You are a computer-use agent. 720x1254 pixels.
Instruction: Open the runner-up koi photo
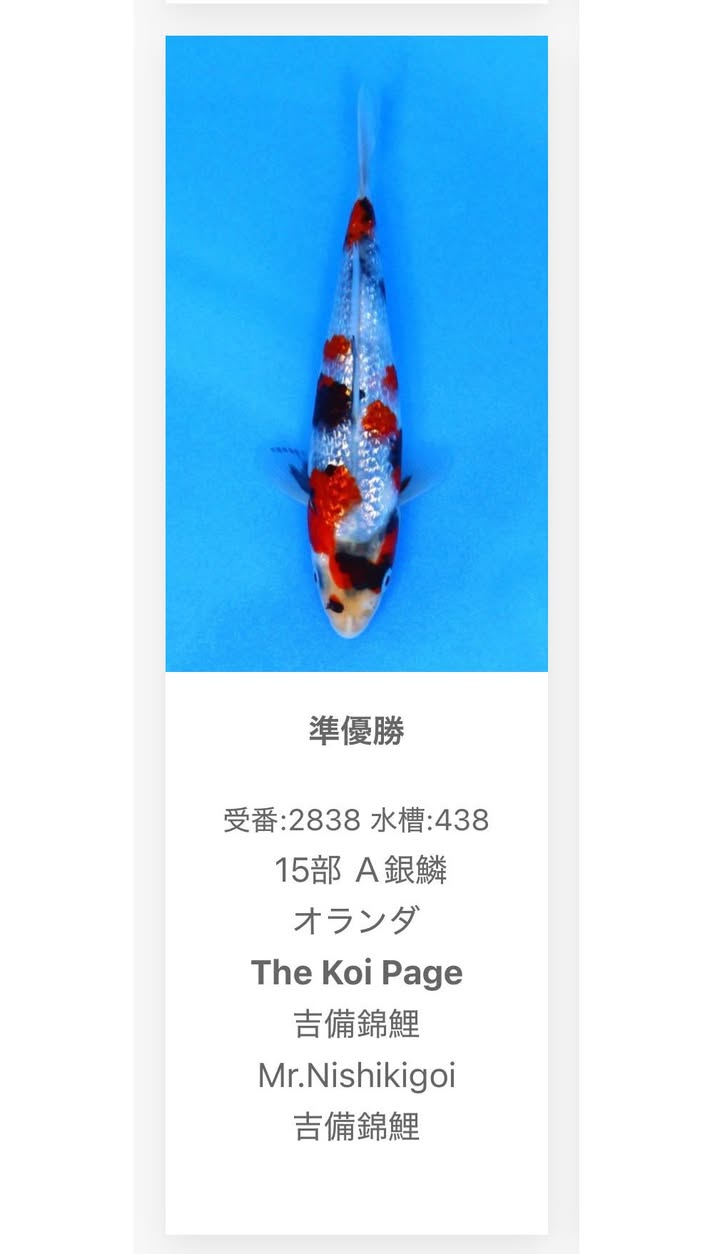pyautogui.click(x=356, y=354)
